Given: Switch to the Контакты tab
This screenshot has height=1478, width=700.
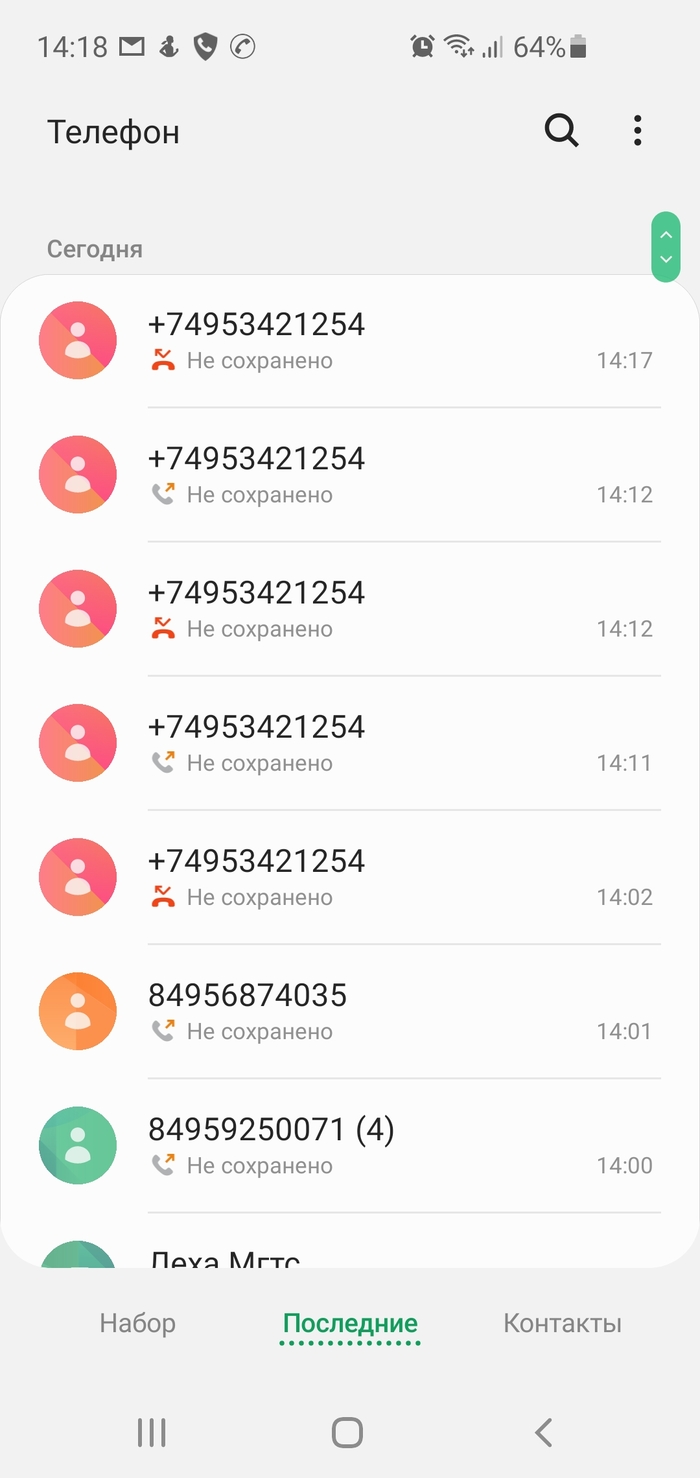Looking at the screenshot, I should 562,1323.
